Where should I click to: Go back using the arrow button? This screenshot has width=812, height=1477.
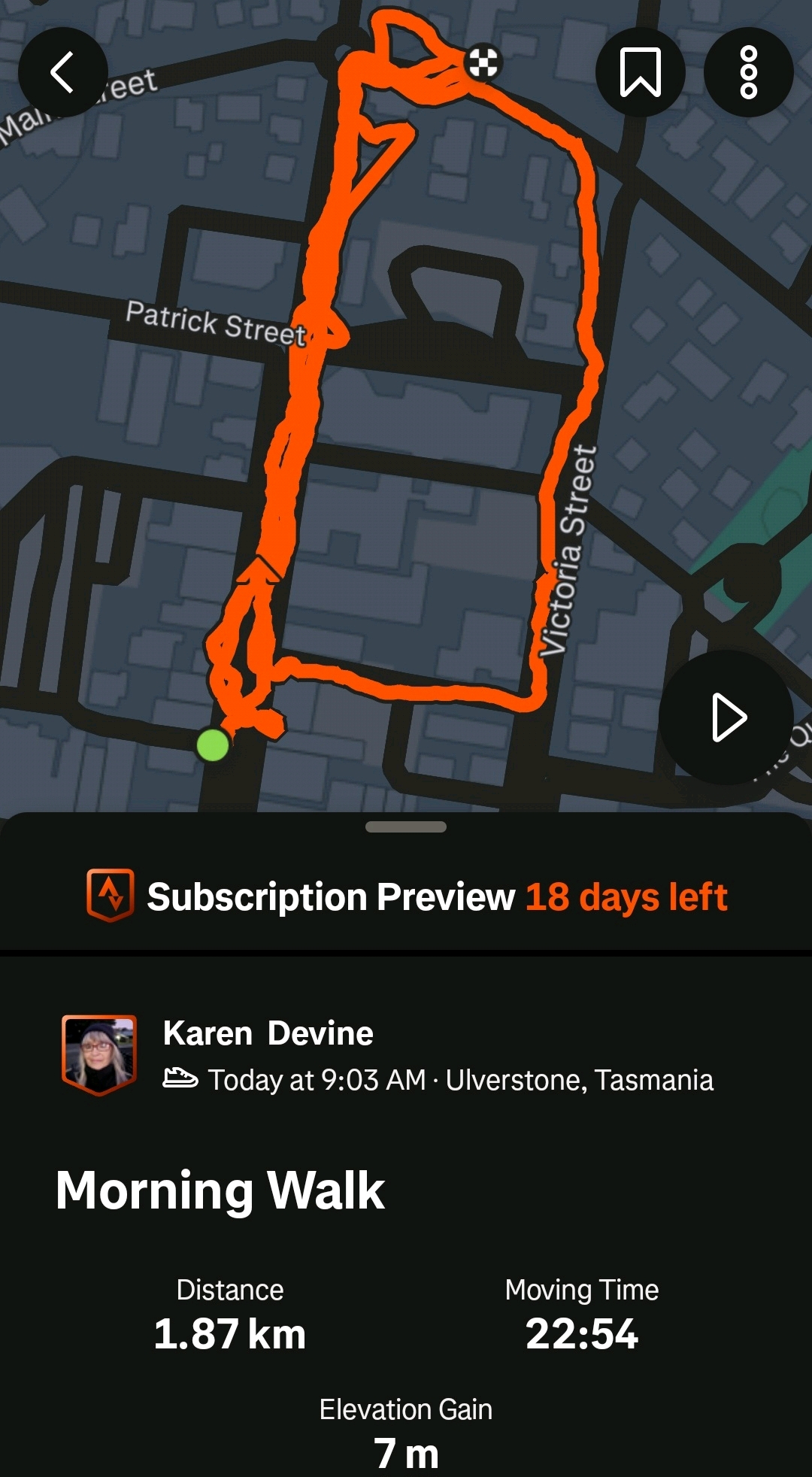(x=62, y=72)
